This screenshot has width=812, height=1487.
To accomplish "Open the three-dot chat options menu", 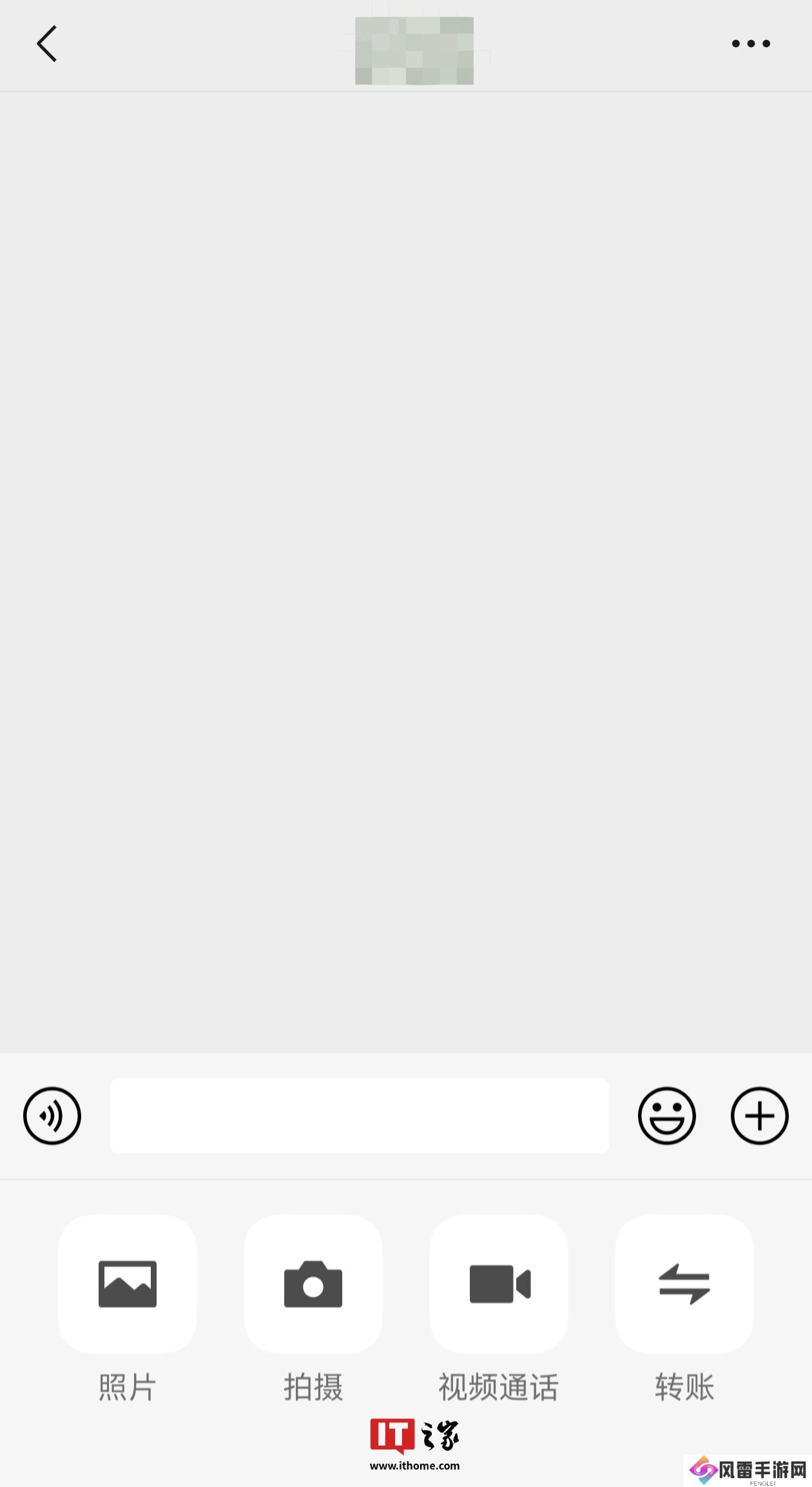I will 751,44.
